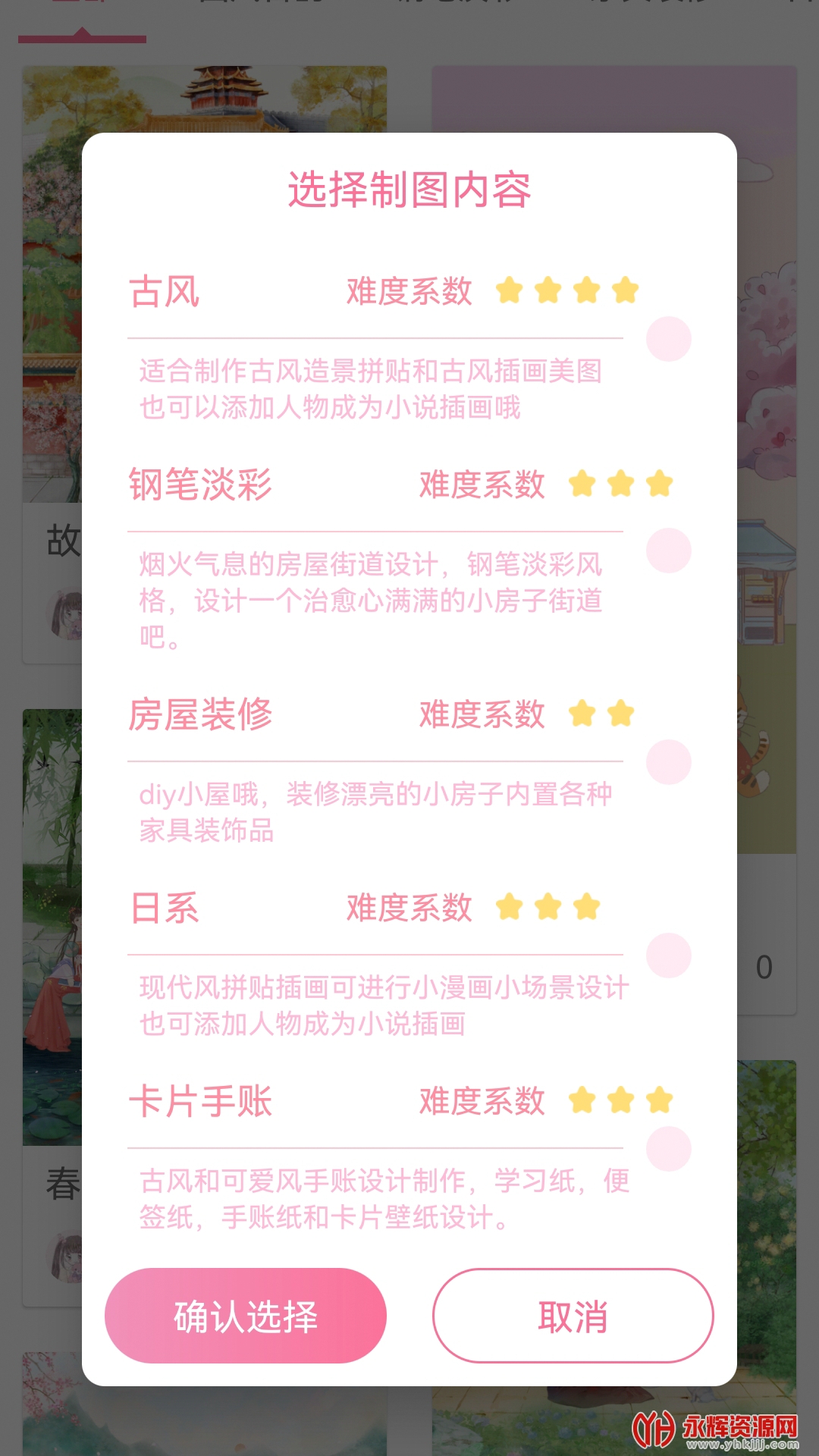
Task: Select the 古风 radio option
Action: click(668, 339)
